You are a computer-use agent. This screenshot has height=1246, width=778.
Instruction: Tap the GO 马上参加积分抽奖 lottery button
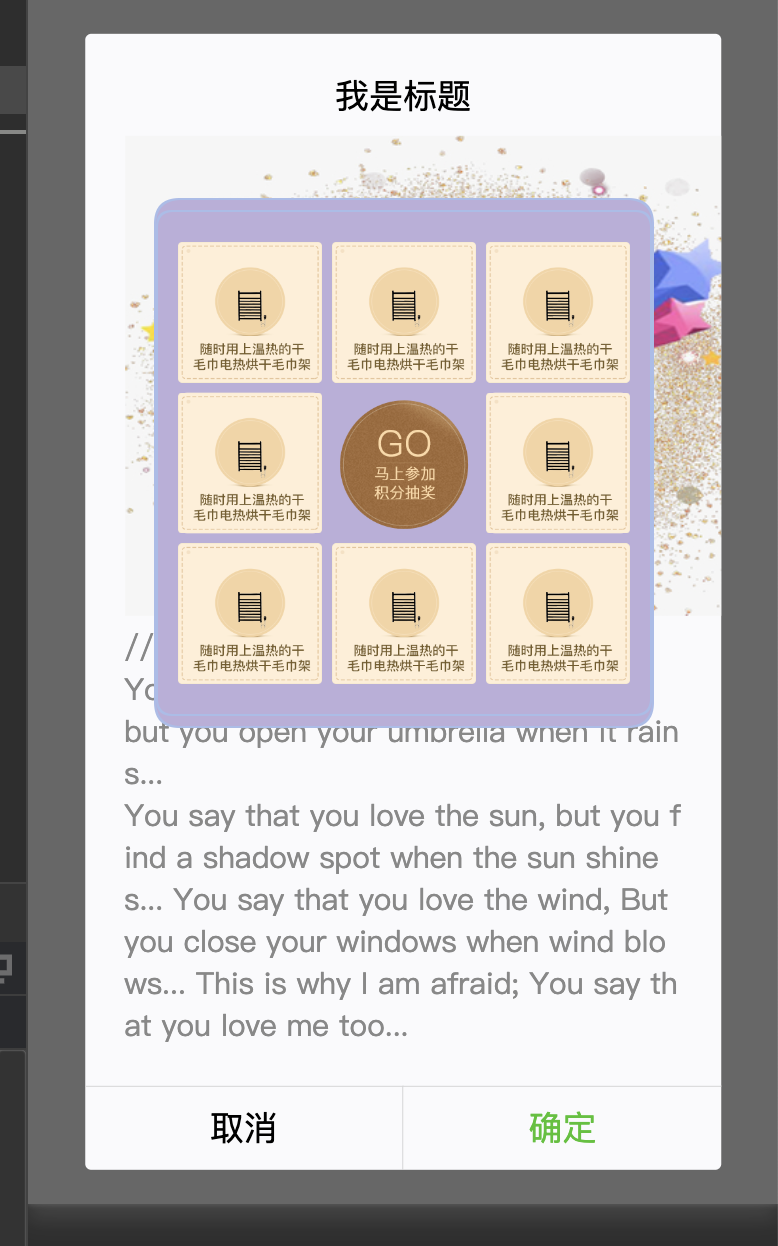[403, 462]
